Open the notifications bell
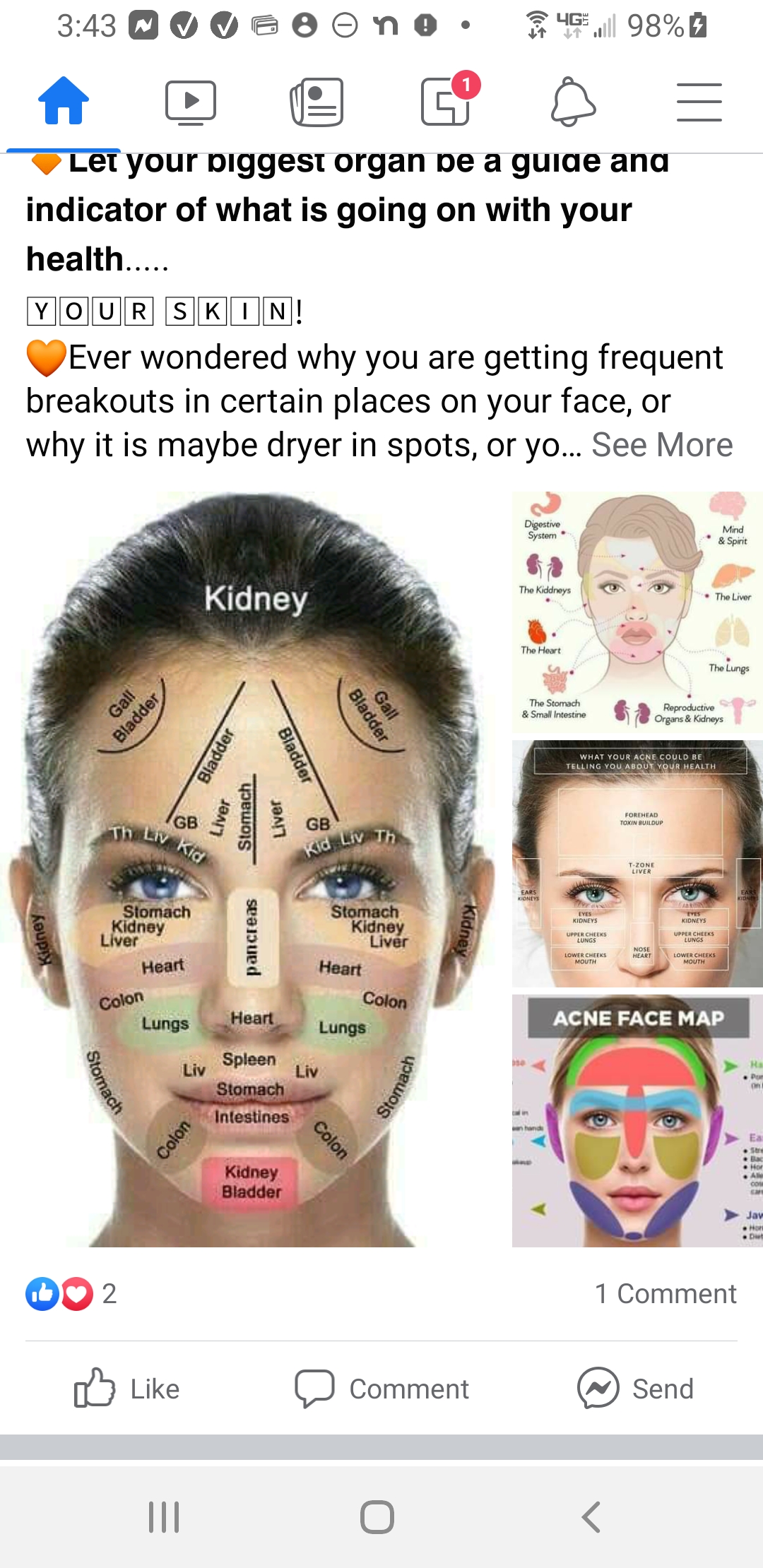 573,102
